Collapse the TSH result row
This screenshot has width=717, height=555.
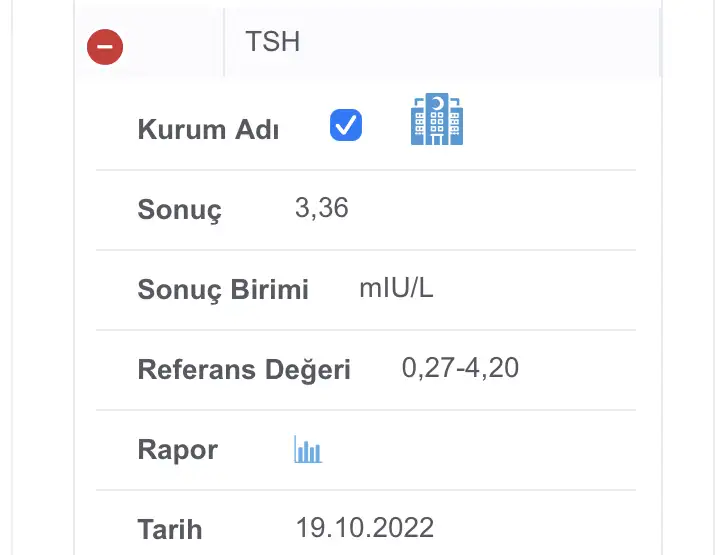click(105, 46)
